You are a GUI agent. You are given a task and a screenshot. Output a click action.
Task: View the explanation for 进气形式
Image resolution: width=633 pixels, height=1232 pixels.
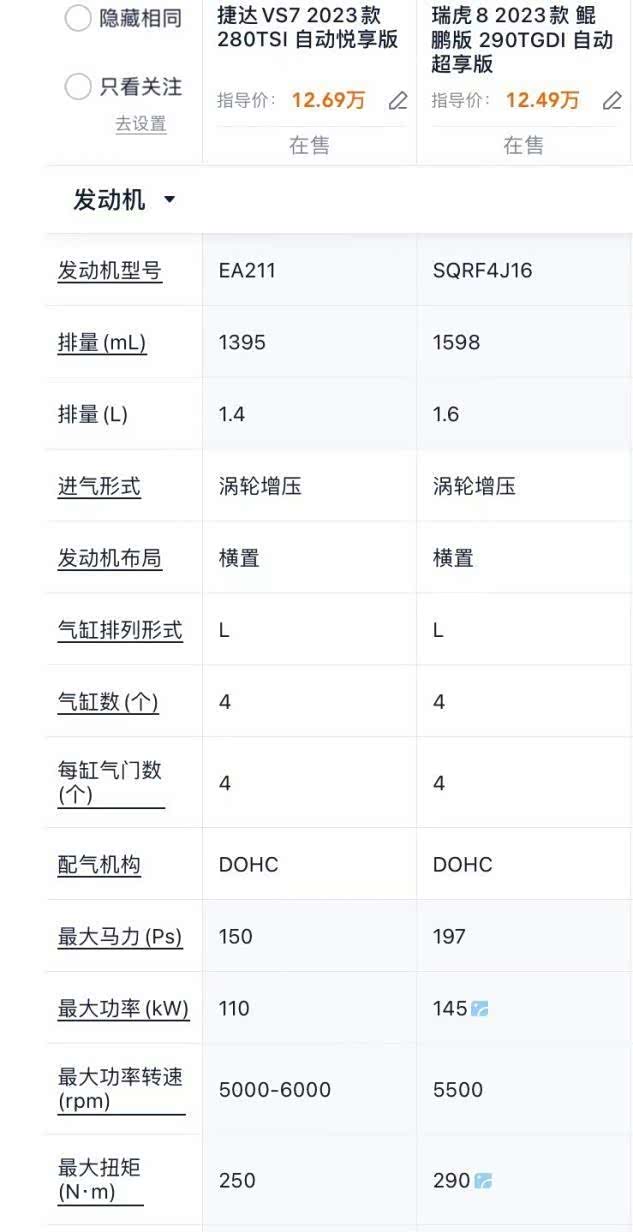tap(99, 486)
